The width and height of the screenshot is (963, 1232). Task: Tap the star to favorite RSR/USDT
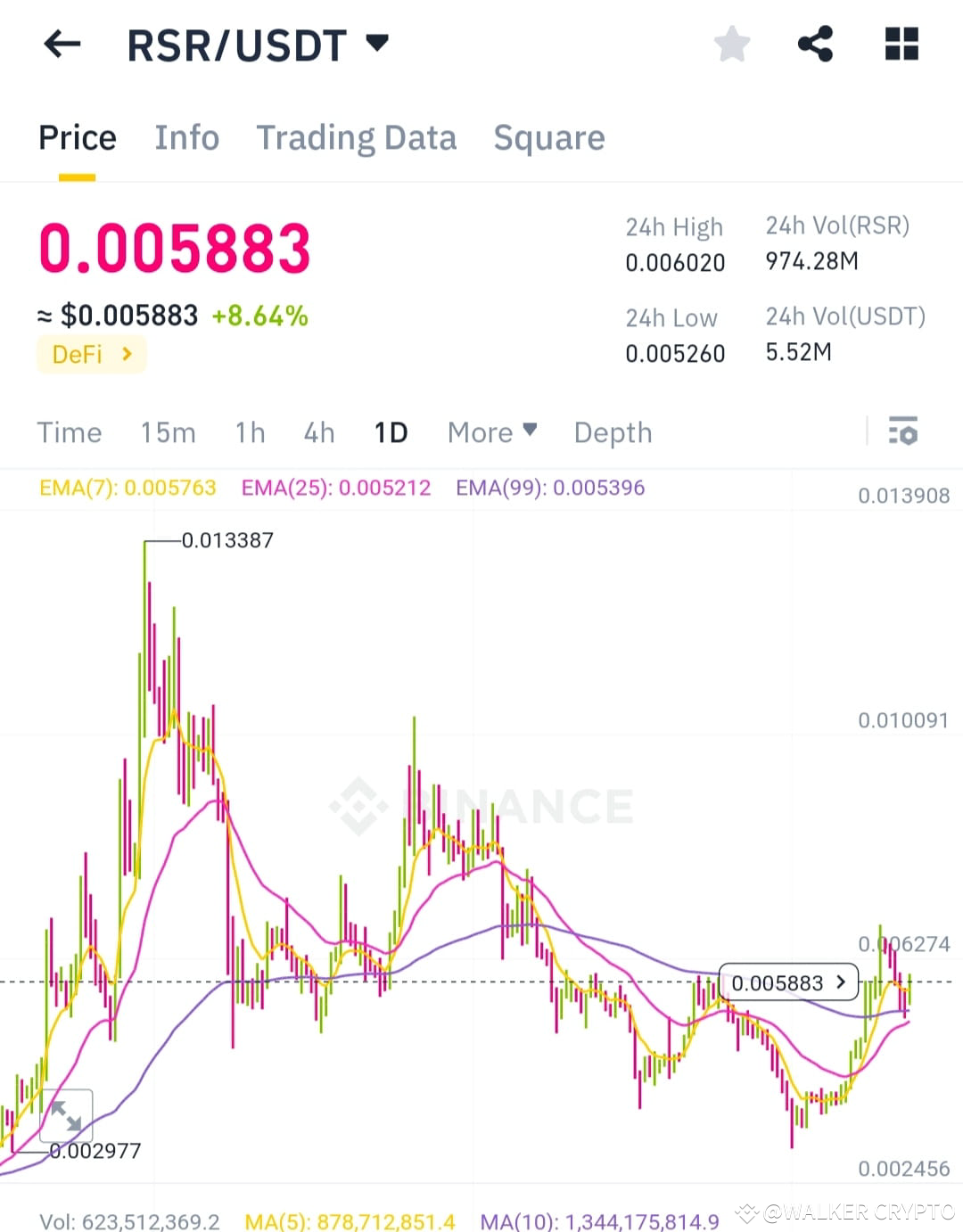point(731,43)
